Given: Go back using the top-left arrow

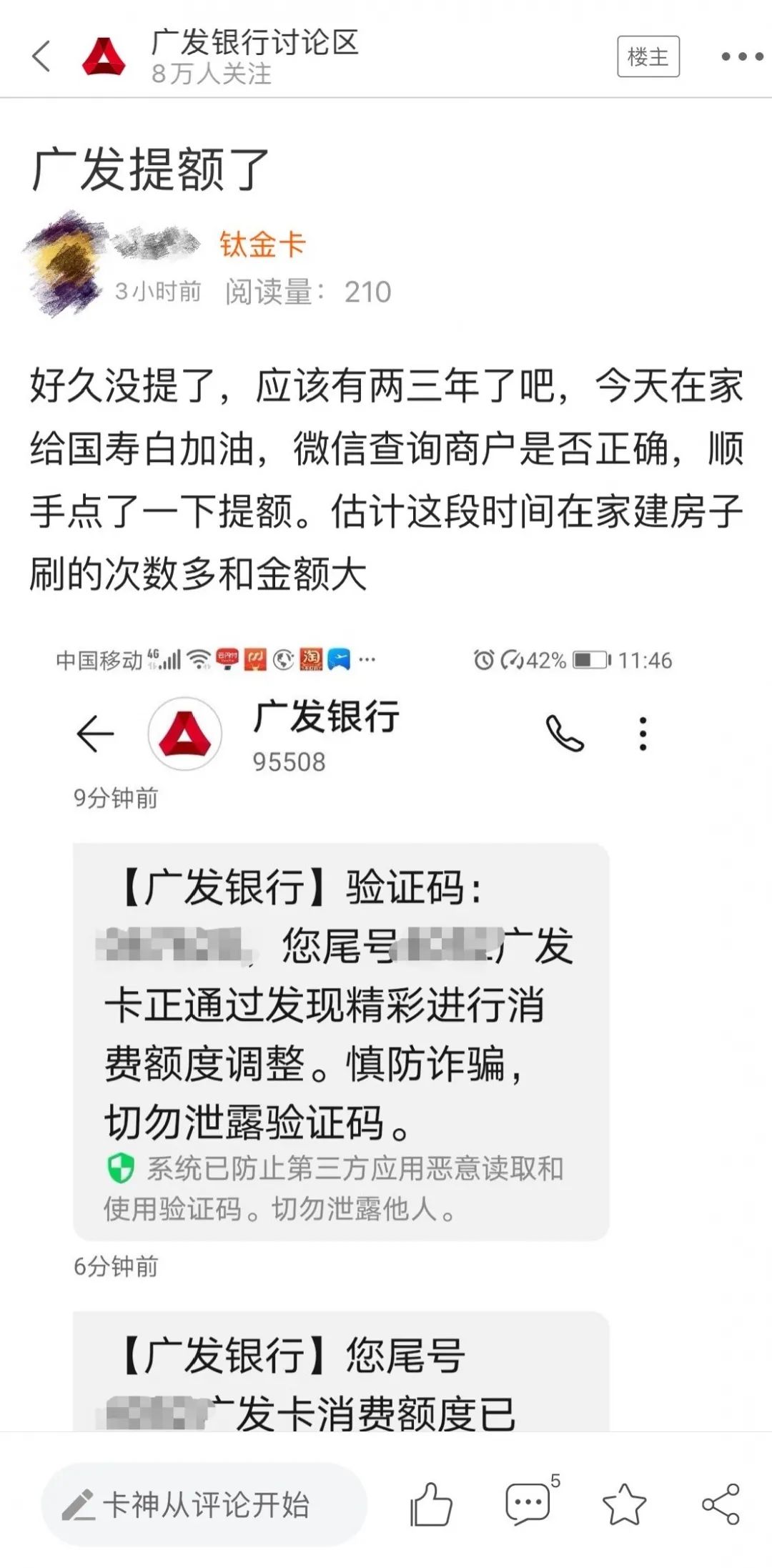Looking at the screenshot, I should (x=41, y=56).
